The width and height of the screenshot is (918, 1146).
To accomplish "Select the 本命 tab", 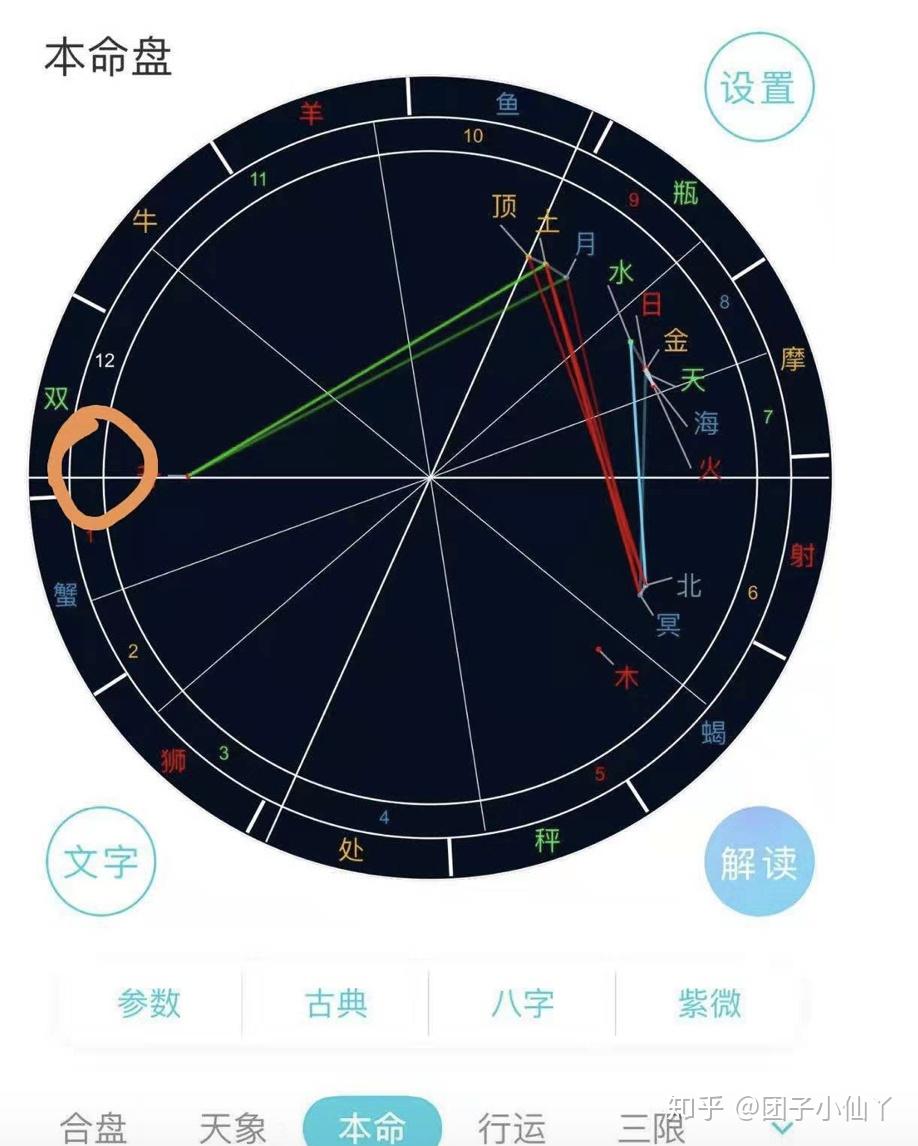I will click(372, 1127).
